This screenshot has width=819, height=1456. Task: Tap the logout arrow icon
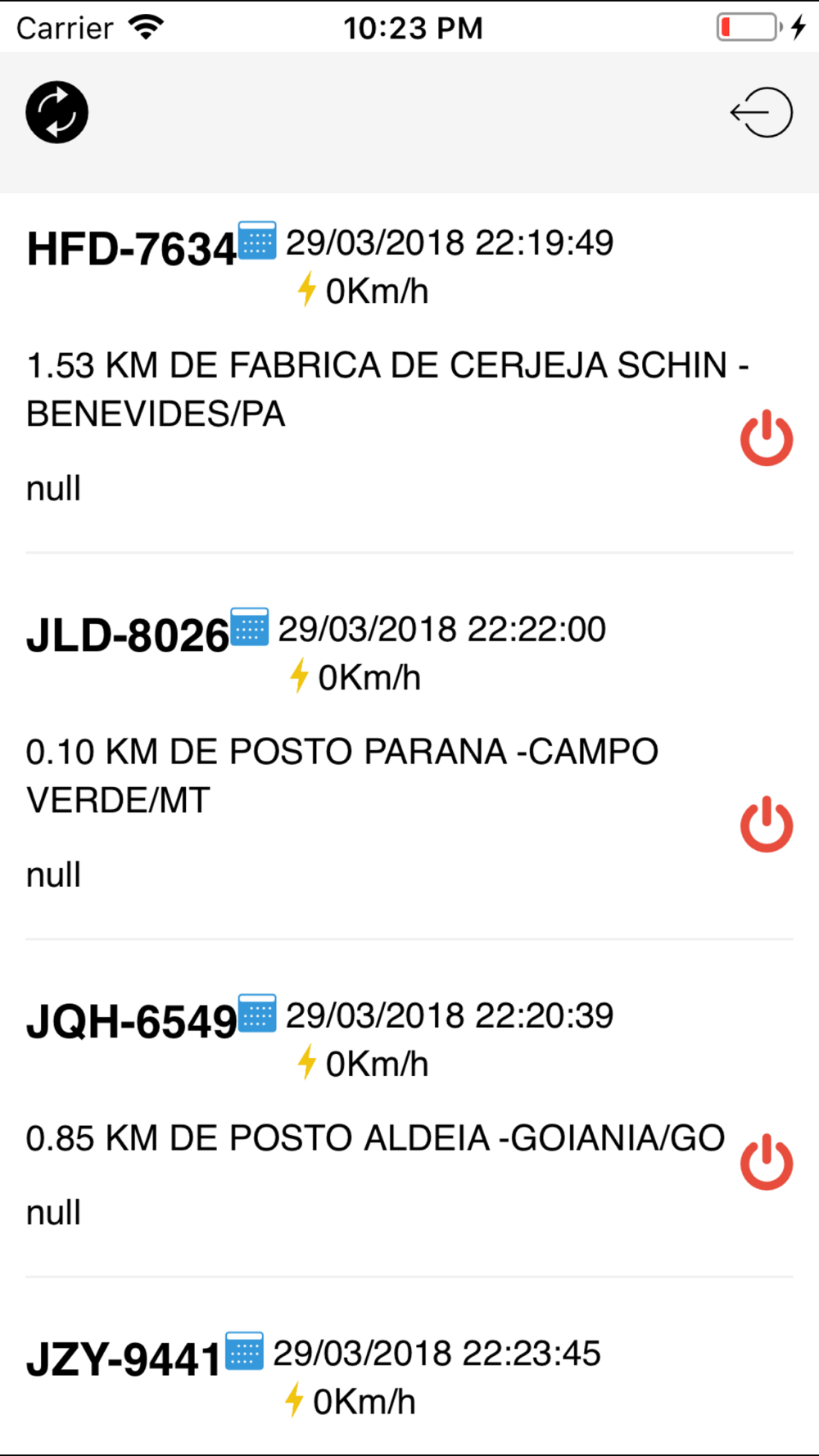(762, 112)
